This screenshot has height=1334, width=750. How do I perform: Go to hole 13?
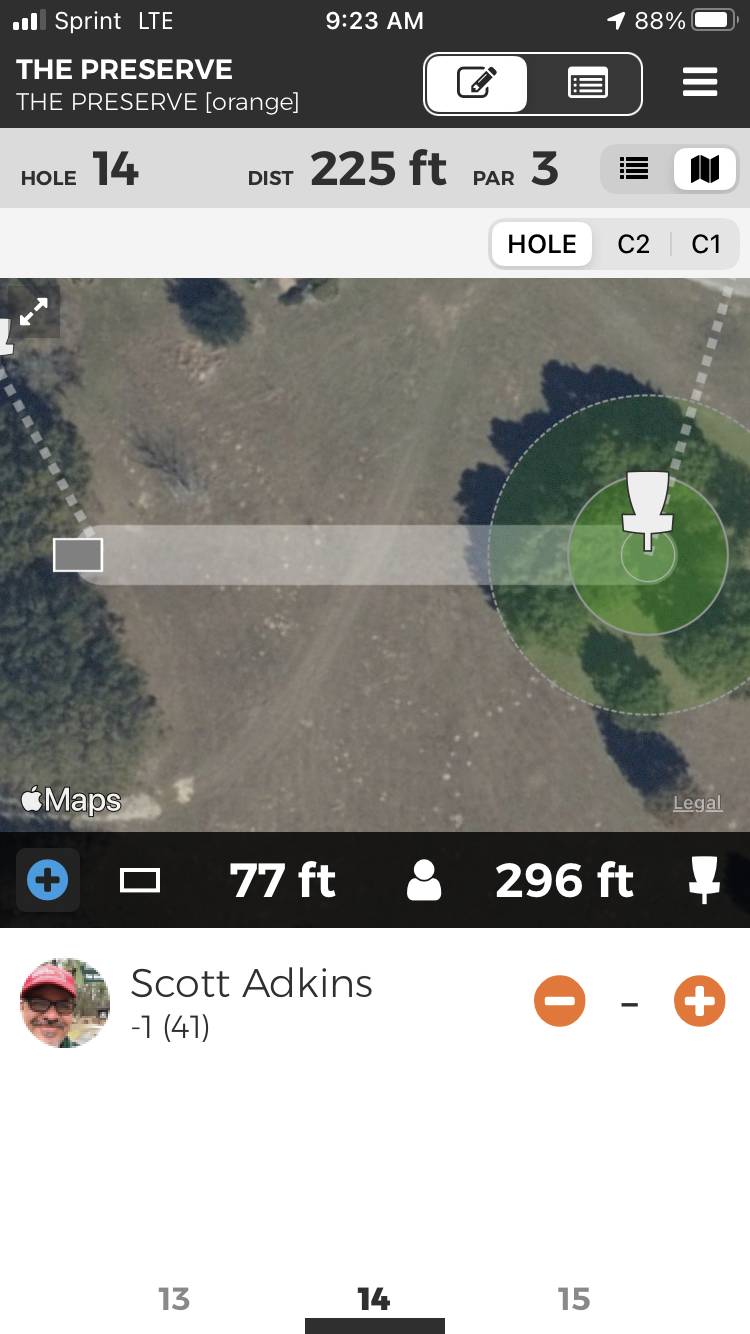click(174, 1298)
